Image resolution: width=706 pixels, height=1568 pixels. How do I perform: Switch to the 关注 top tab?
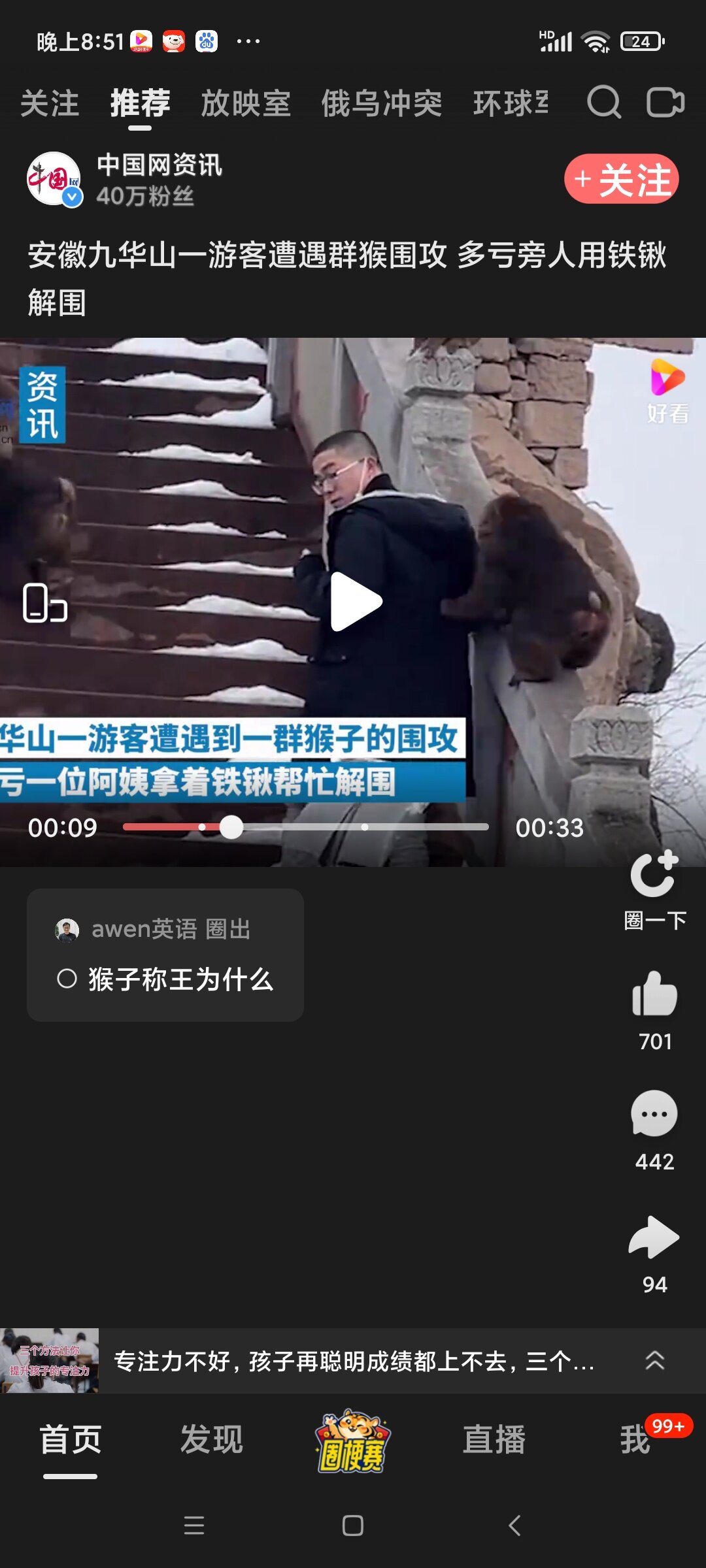(50, 104)
